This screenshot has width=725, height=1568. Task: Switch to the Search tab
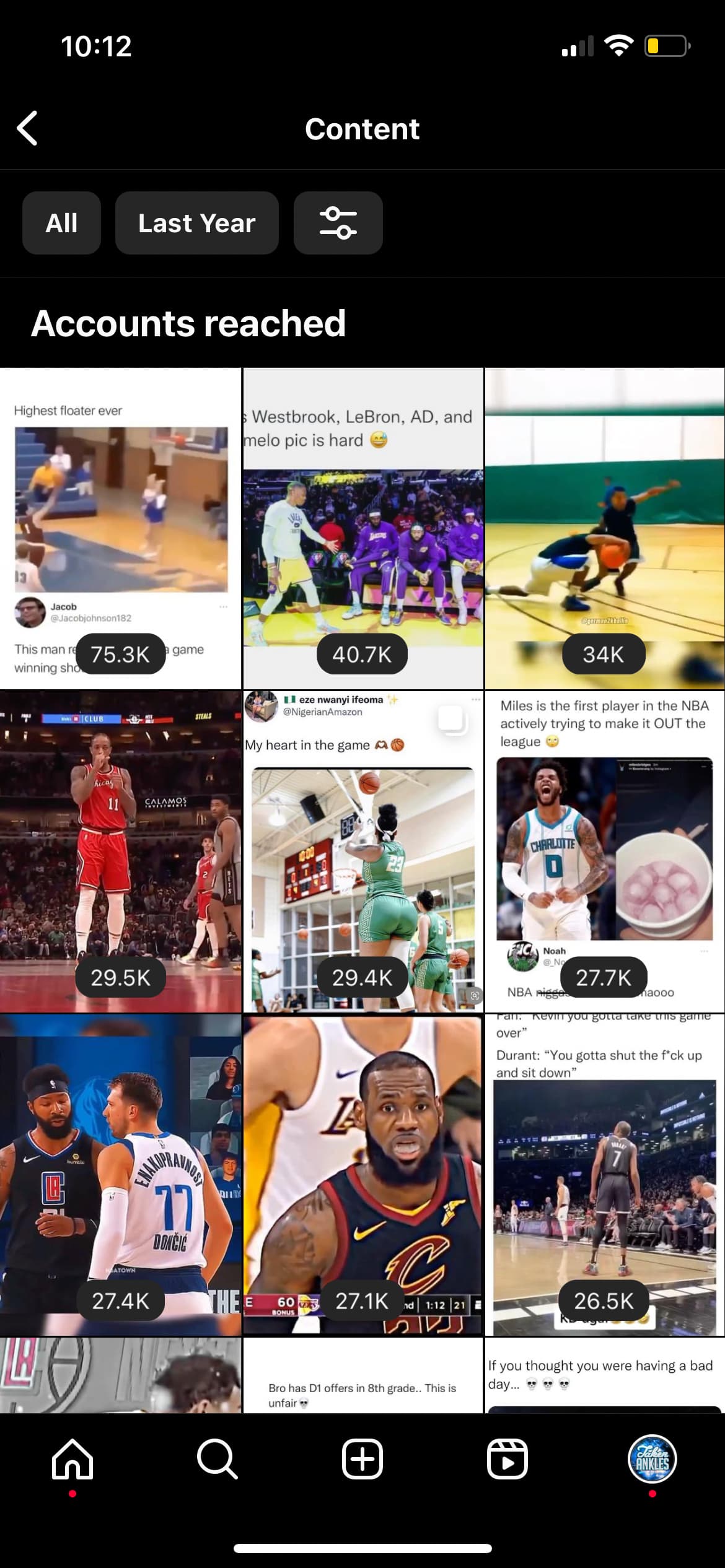click(x=217, y=1459)
